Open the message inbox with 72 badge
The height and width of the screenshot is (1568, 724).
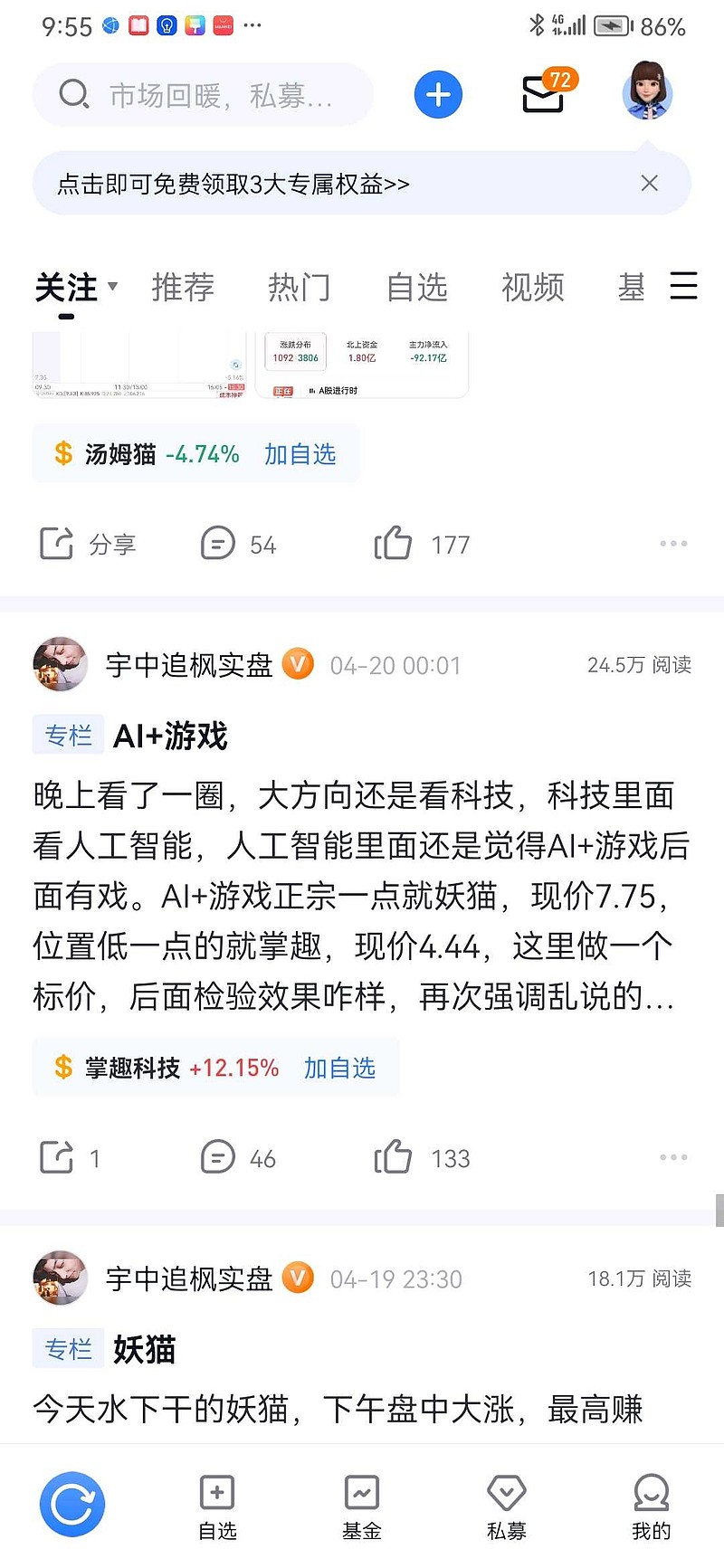547,91
